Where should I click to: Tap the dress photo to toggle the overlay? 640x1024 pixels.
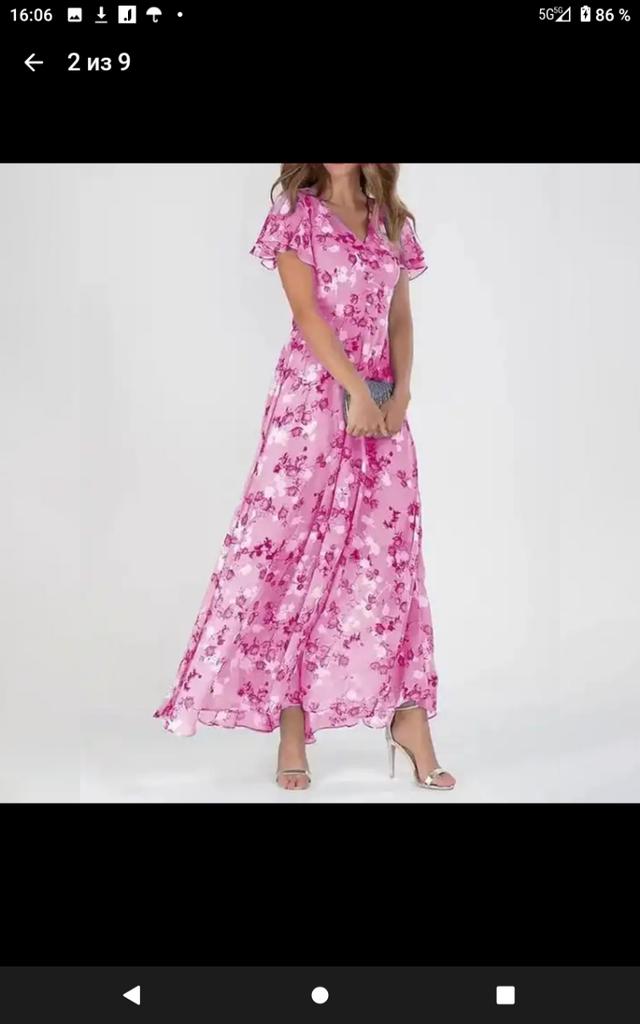tap(320, 483)
